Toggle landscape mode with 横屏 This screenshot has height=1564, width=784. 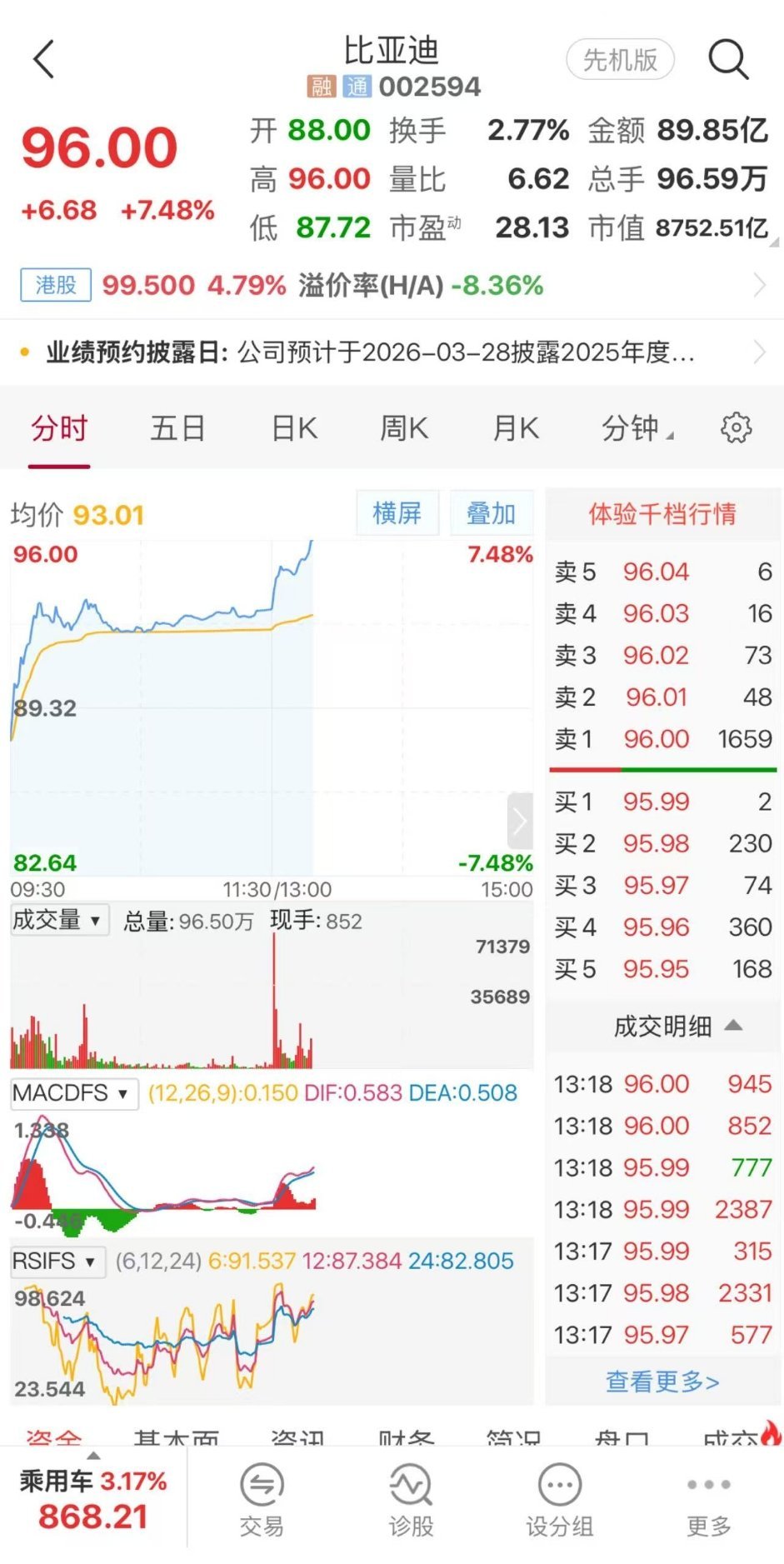click(397, 513)
